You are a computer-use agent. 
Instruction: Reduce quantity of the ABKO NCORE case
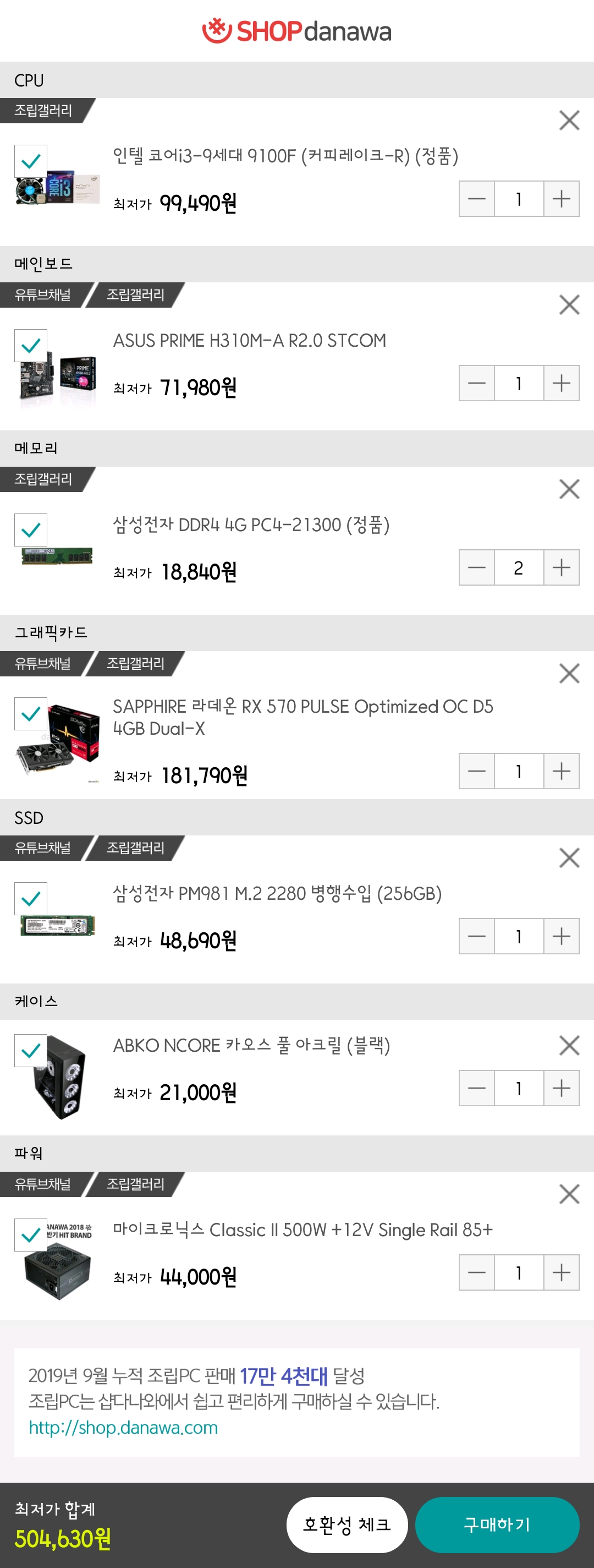[477, 1088]
